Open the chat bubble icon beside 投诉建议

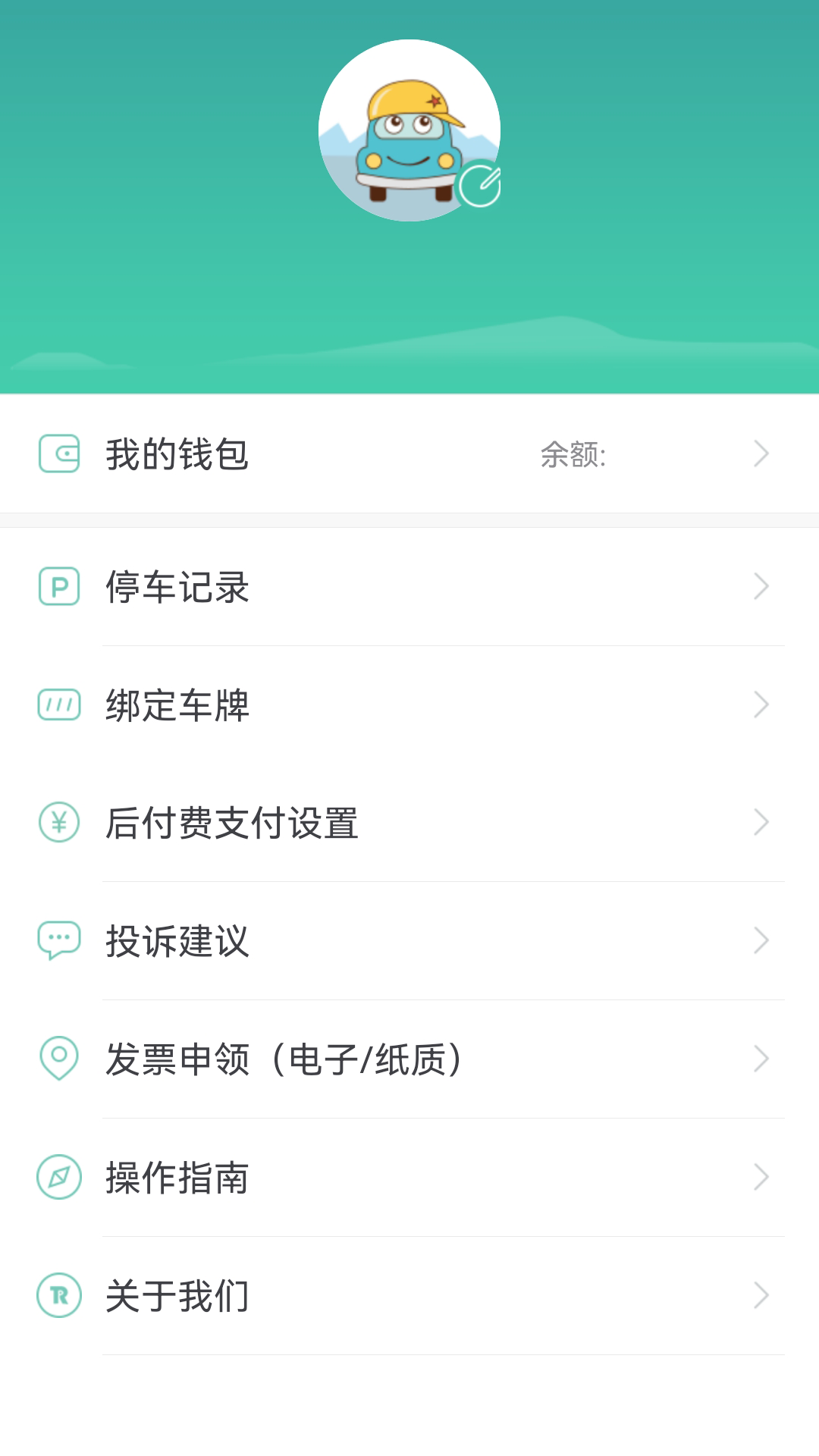point(59,942)
